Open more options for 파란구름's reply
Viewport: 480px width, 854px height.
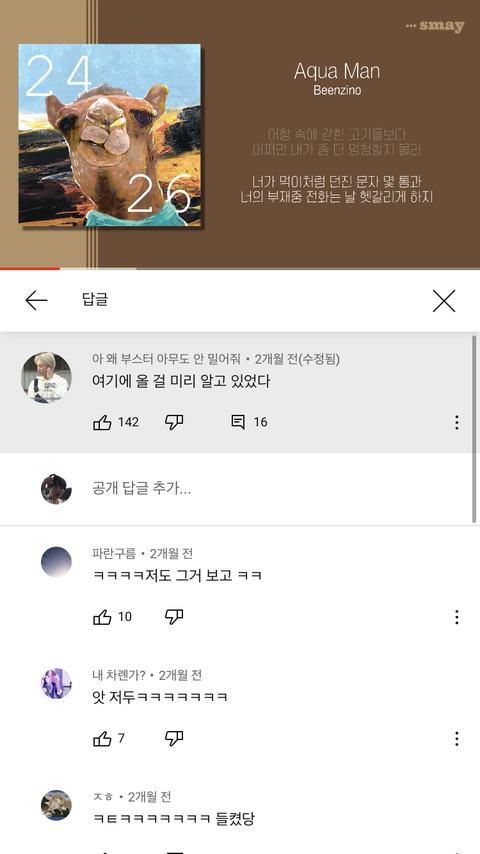[x=457, y=617]
